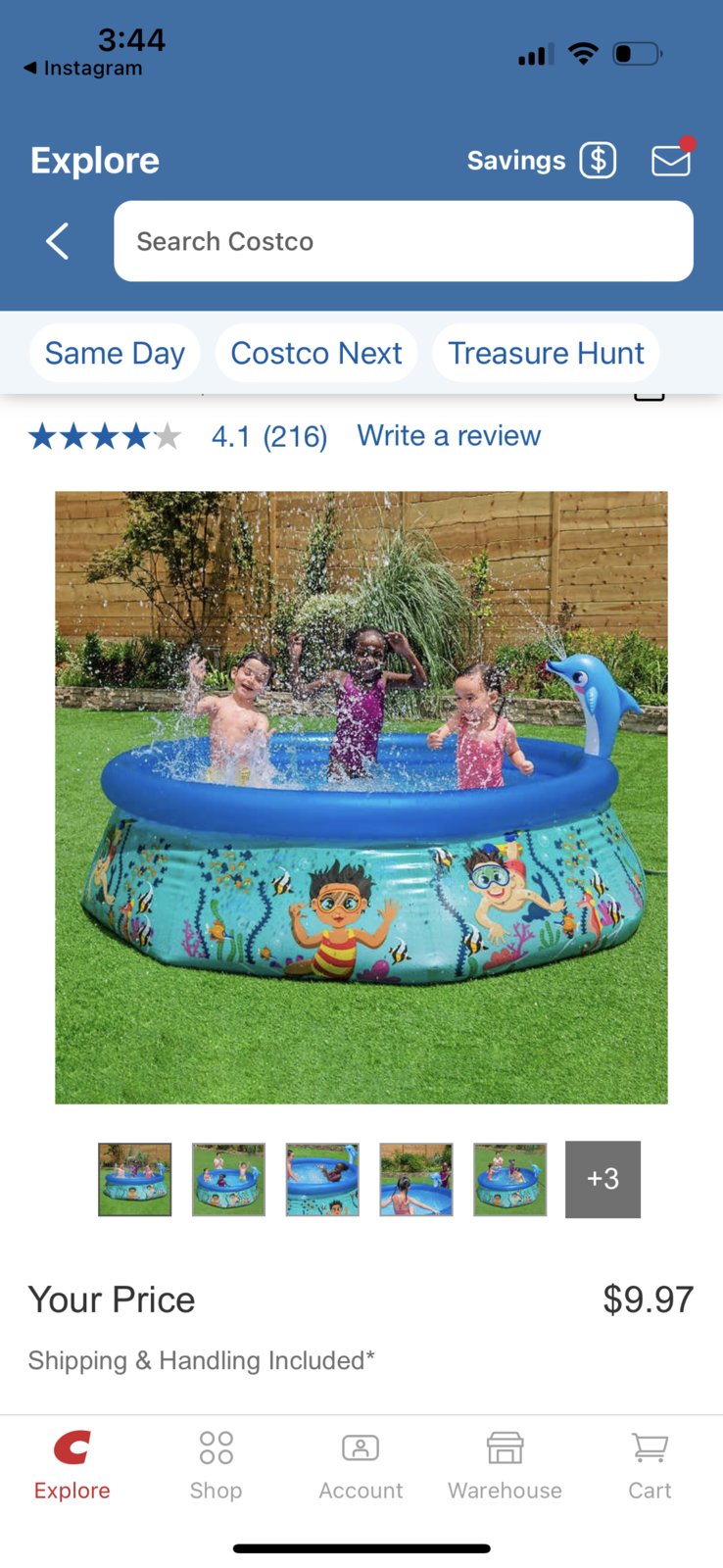This screenshot has height=1568, width=723.
Task: Open the message inbox envelope
Action: [671, 161]
